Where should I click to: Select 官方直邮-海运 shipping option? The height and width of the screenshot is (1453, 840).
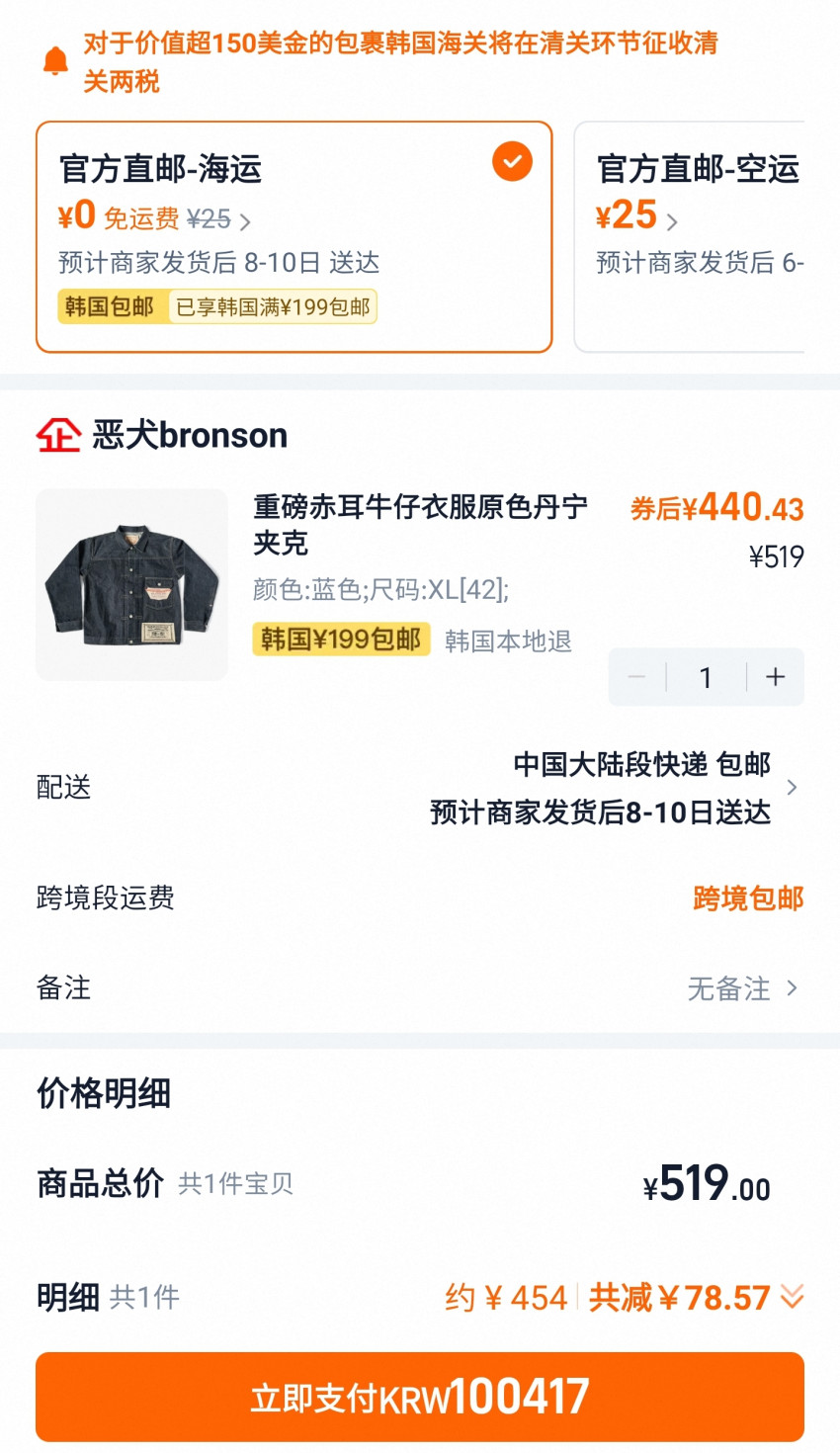[294, 236]
